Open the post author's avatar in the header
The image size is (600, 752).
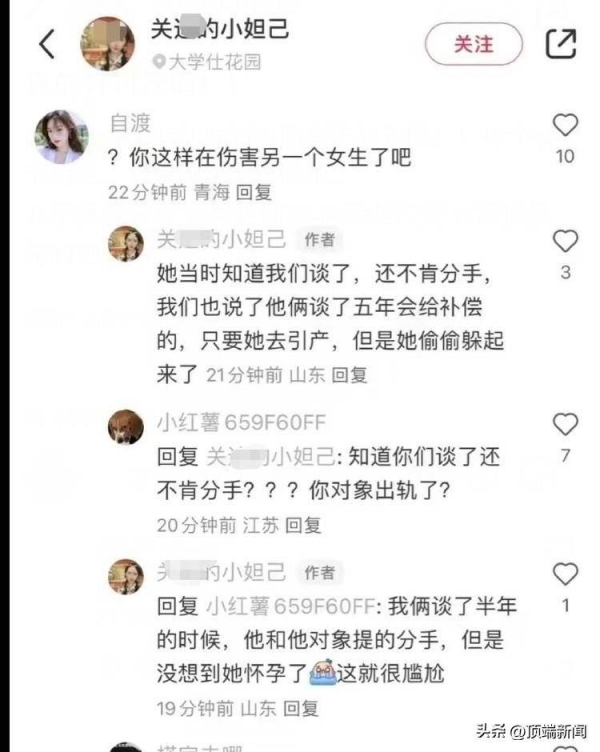108,44
